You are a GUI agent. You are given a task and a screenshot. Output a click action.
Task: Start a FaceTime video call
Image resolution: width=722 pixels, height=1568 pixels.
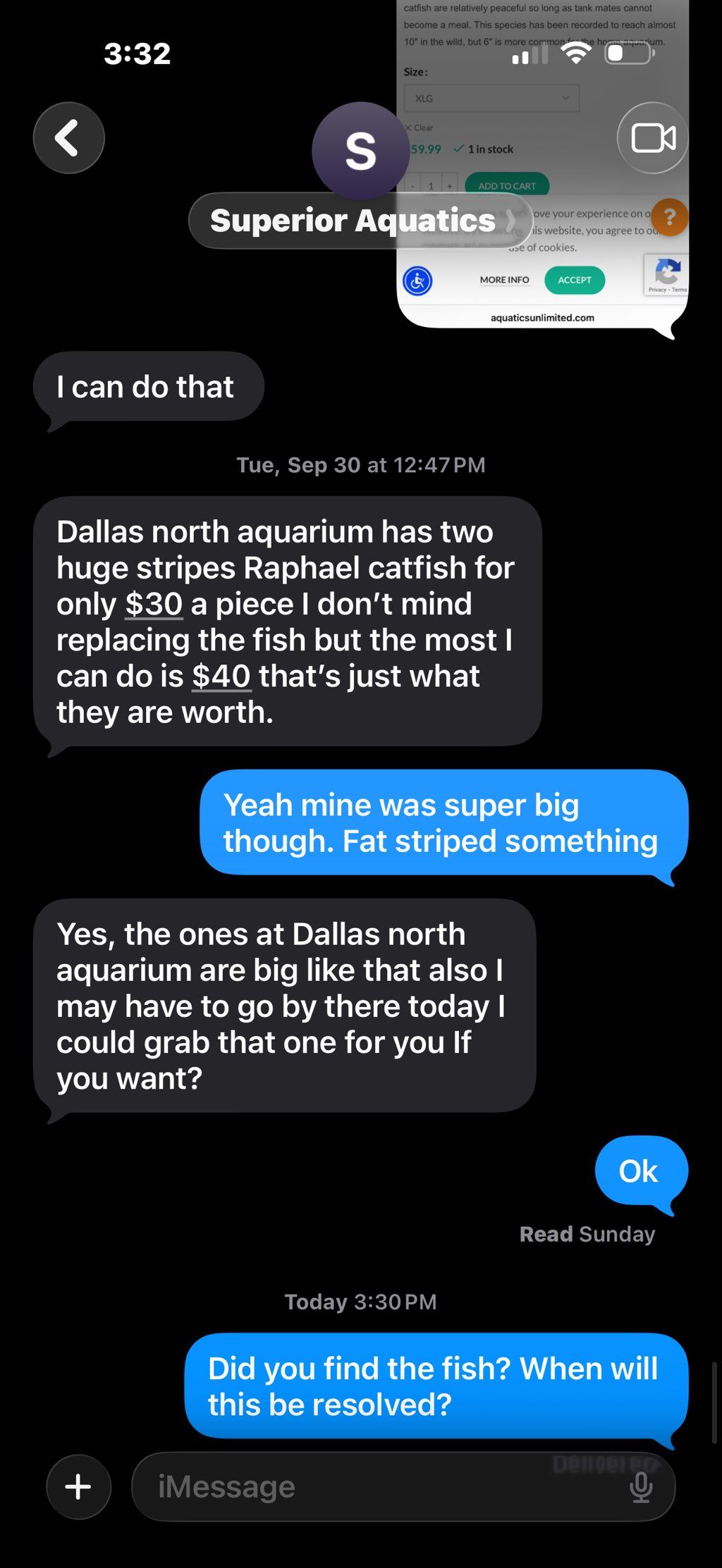(x=652, y=138)
